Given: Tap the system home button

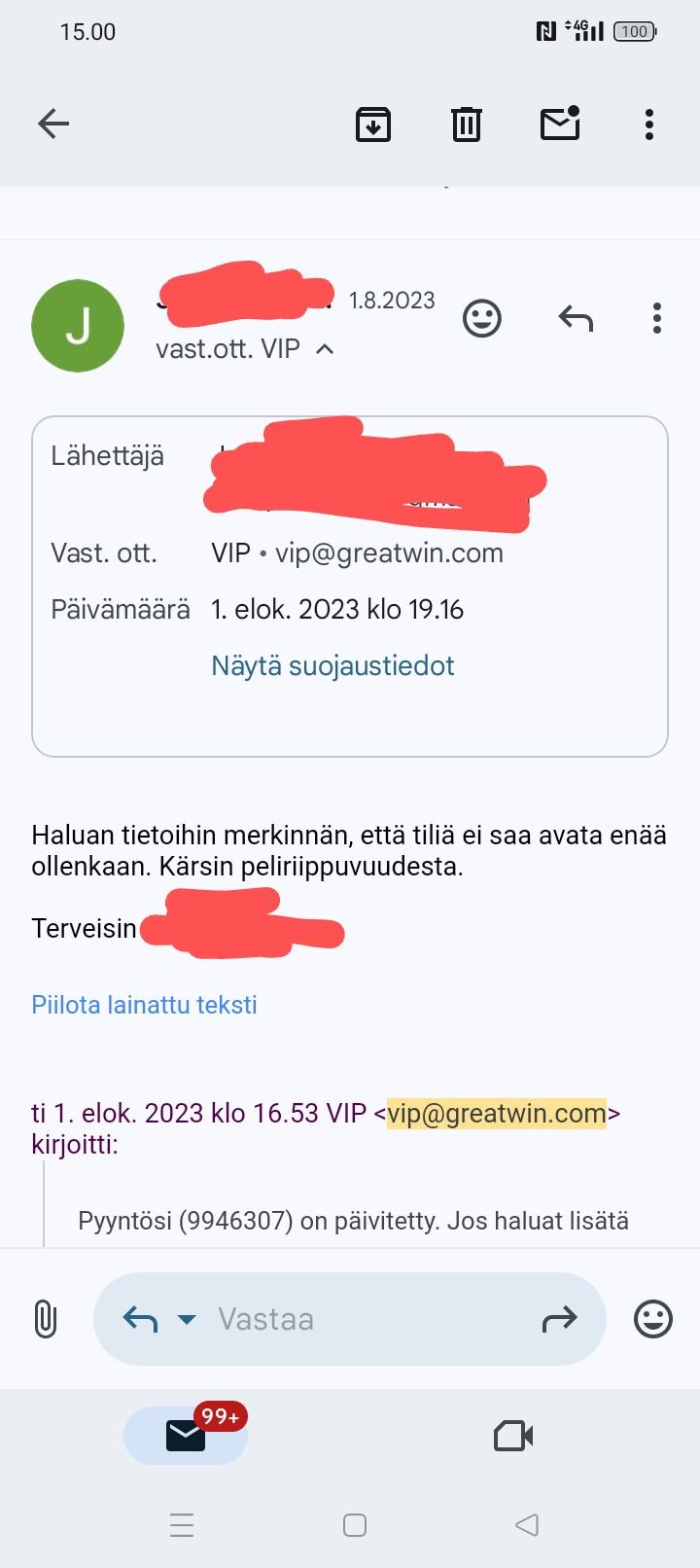Looking at the screenshot, I should point(355,1524).
